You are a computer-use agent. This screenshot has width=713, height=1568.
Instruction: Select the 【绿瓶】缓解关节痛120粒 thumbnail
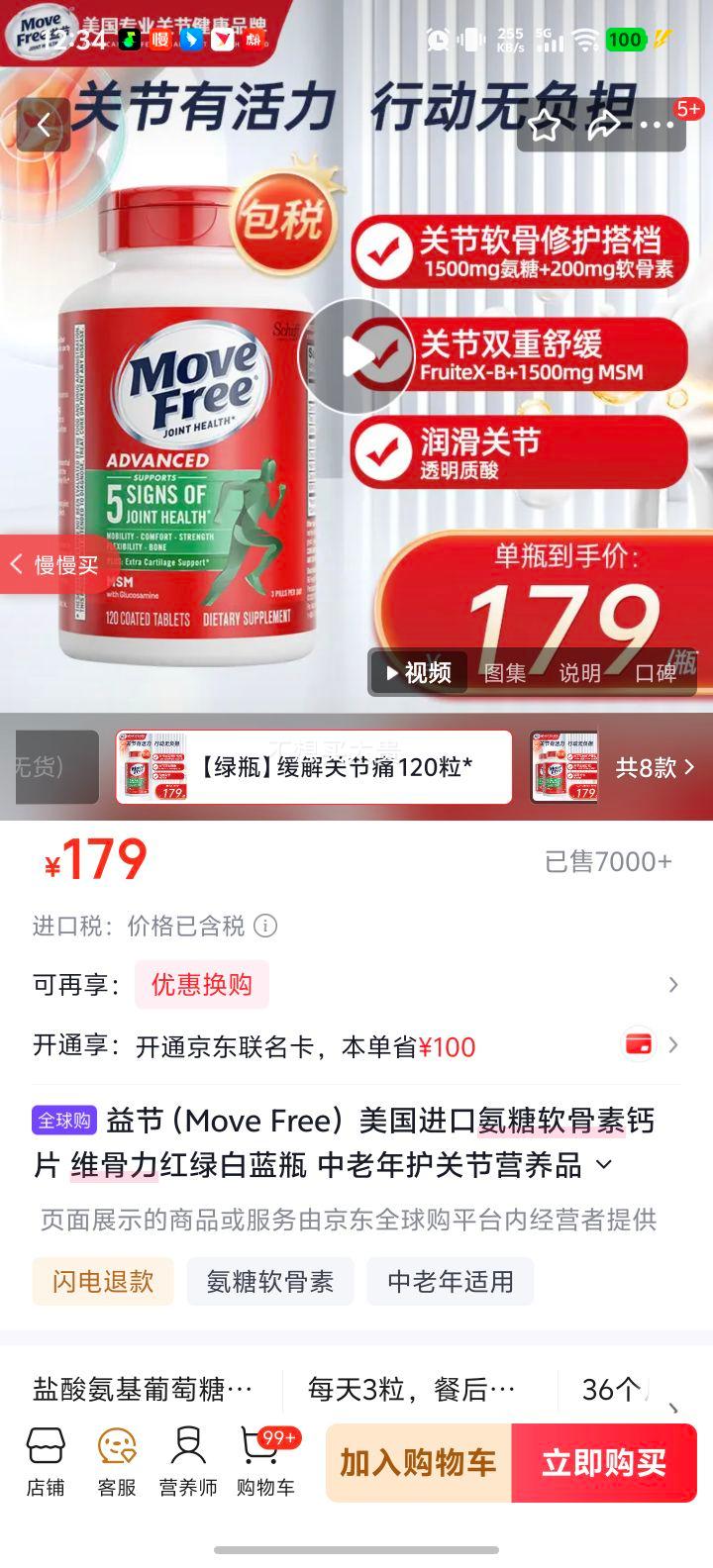pos(314,767)
